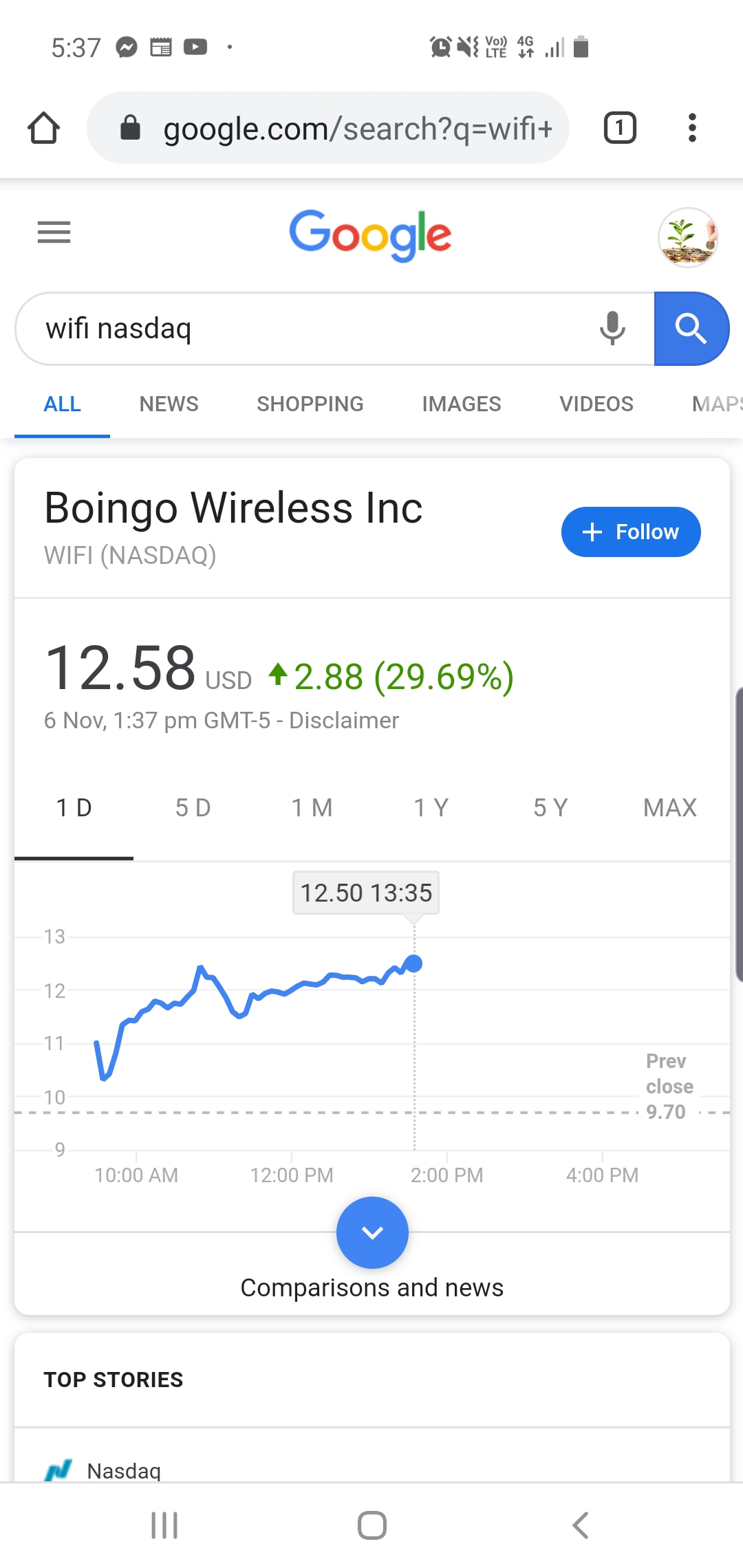Expand Comparisons and news

pos(372,1232)
